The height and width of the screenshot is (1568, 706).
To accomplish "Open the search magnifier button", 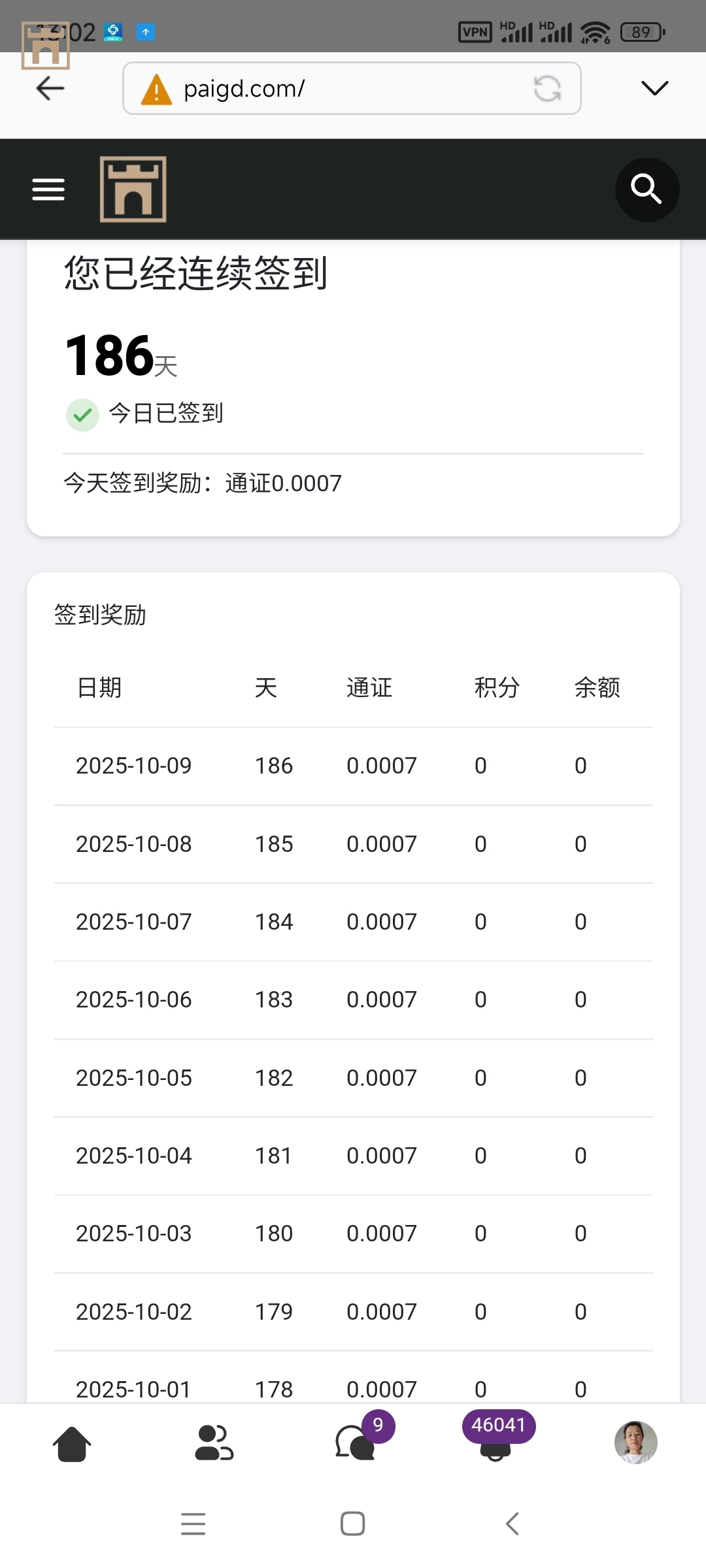I will tap(647, 189).
